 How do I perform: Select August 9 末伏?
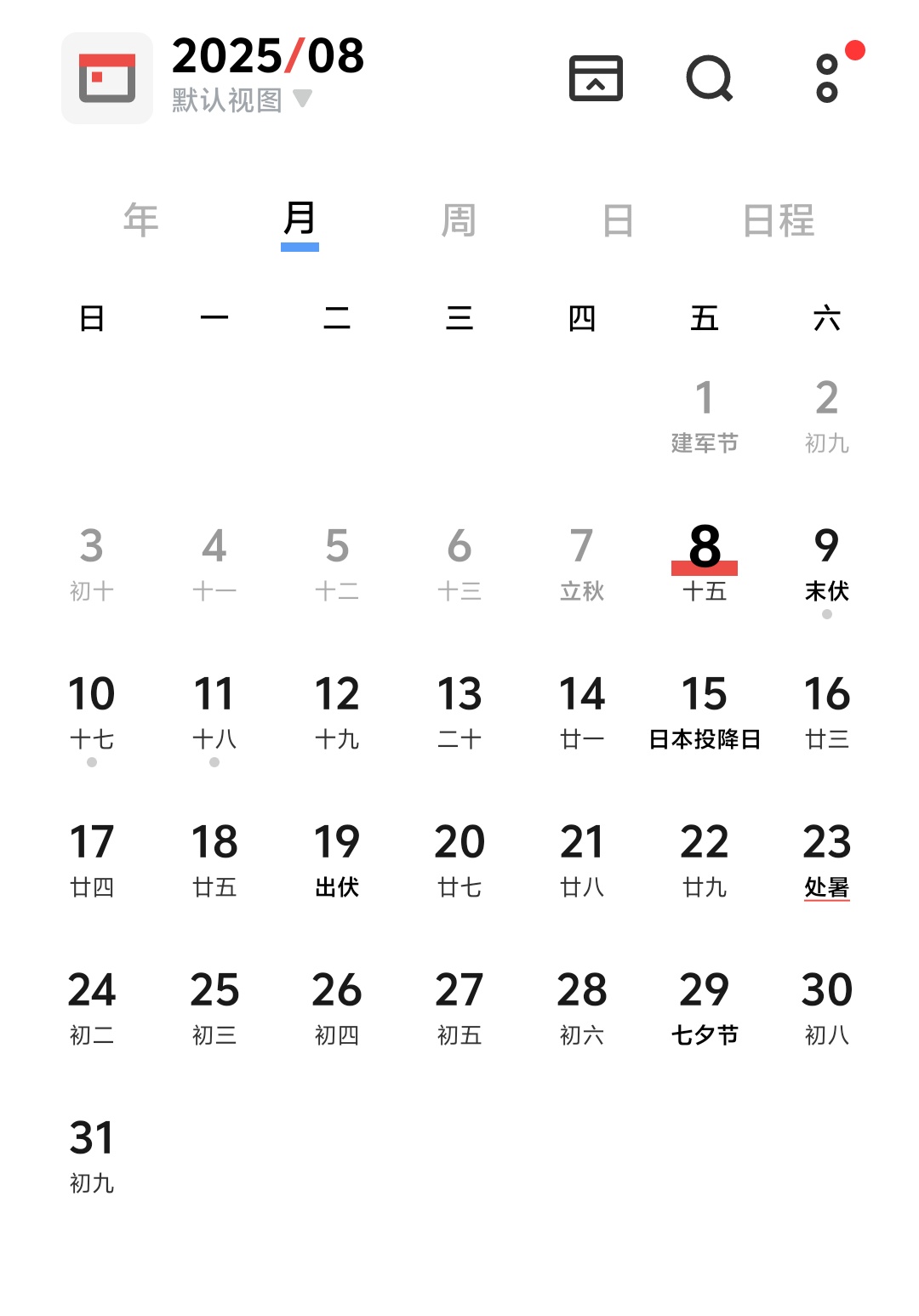(x=826, y=563)
